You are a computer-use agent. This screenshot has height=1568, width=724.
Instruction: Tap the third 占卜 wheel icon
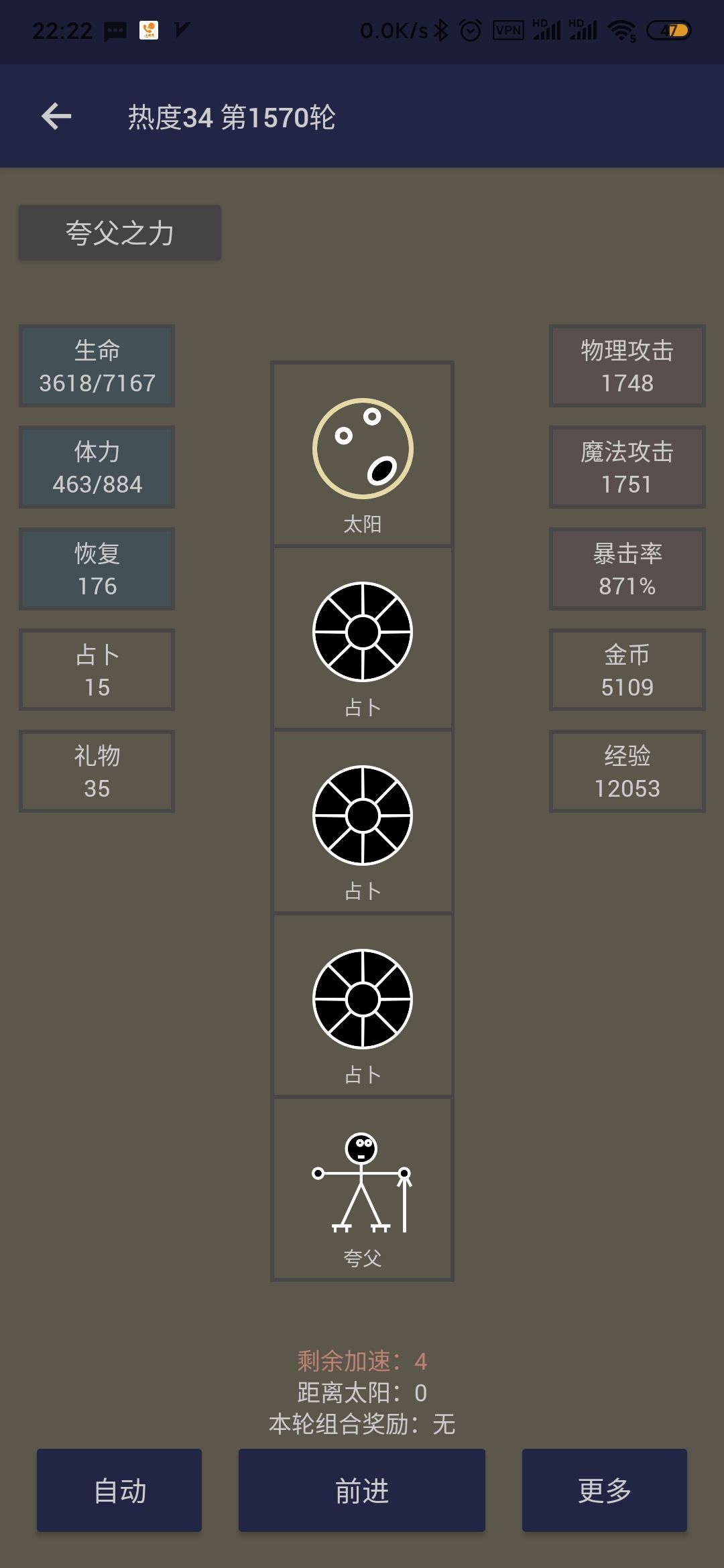[362, 998]
